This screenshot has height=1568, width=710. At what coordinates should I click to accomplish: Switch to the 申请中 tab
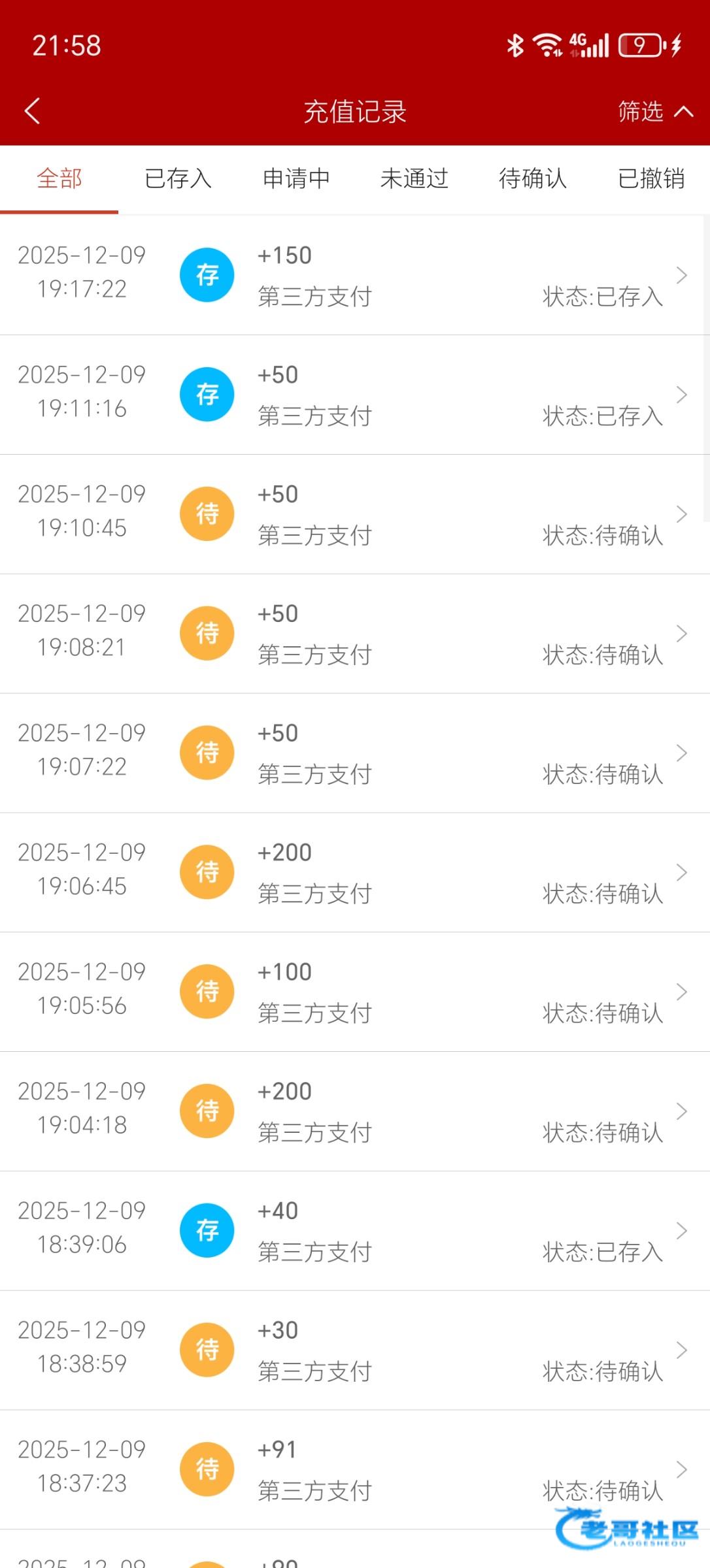click(x=296, y=178)
